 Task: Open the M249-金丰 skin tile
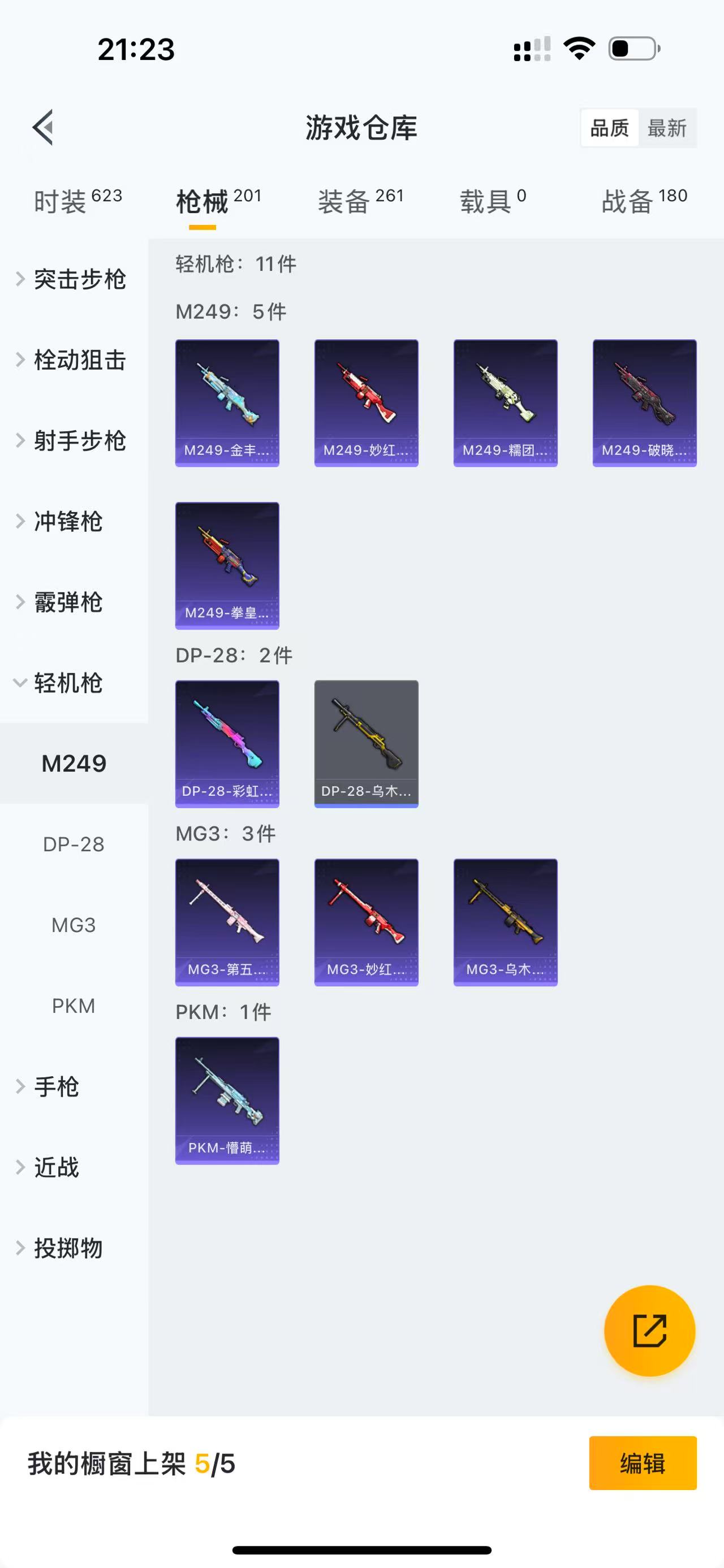click(x=227, y=403)
